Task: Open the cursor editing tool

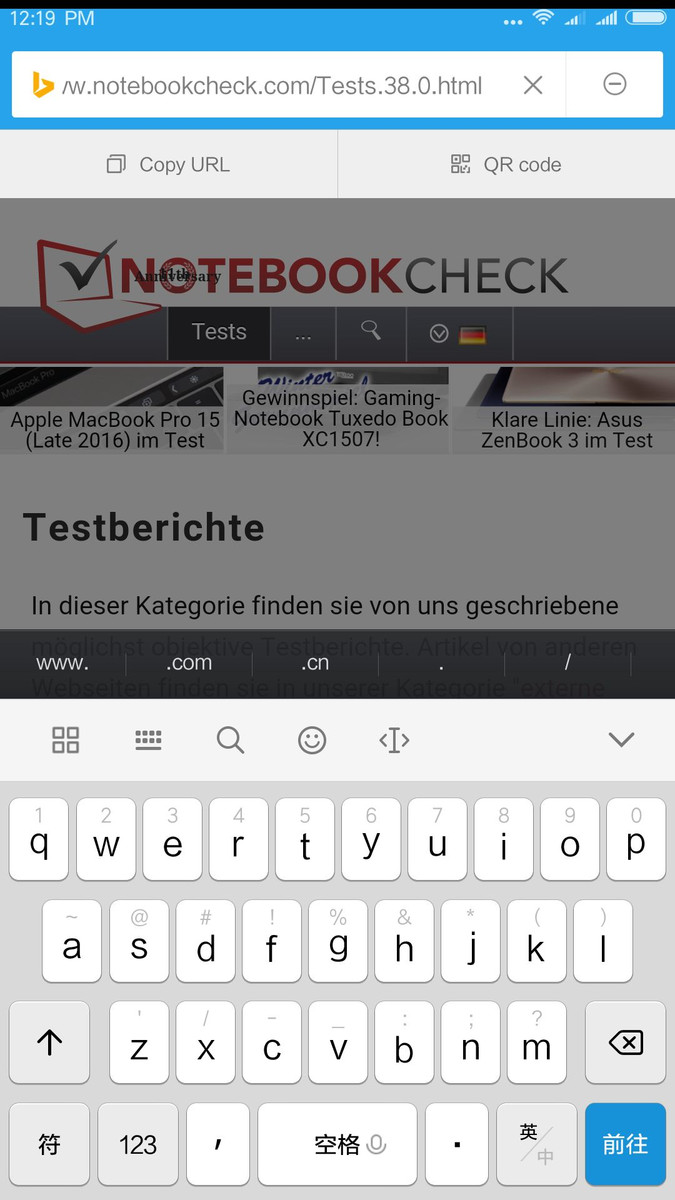Action: coord(395,740)
